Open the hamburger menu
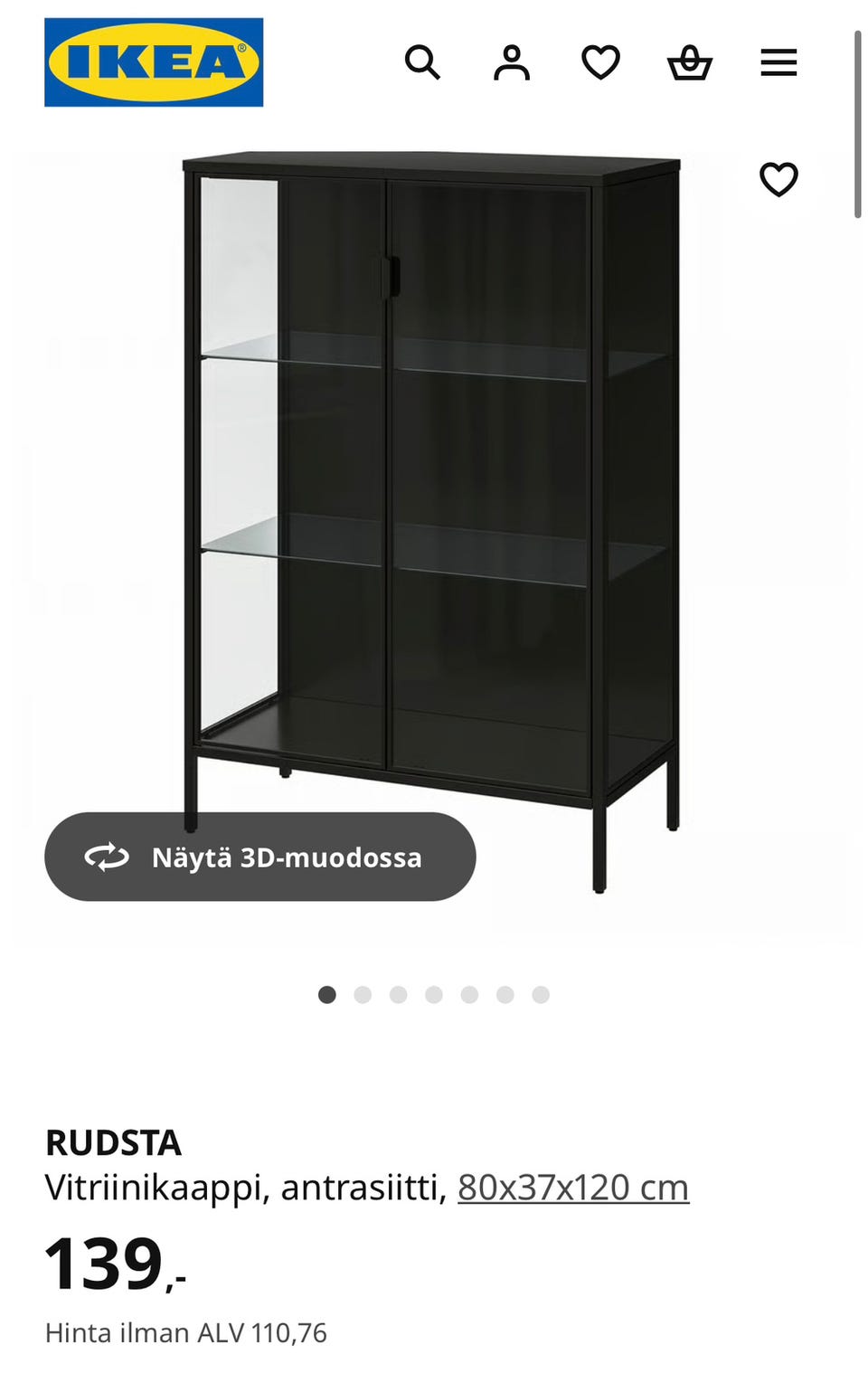This screenshot has width=868, height=1392. click(x=778, y=63)
